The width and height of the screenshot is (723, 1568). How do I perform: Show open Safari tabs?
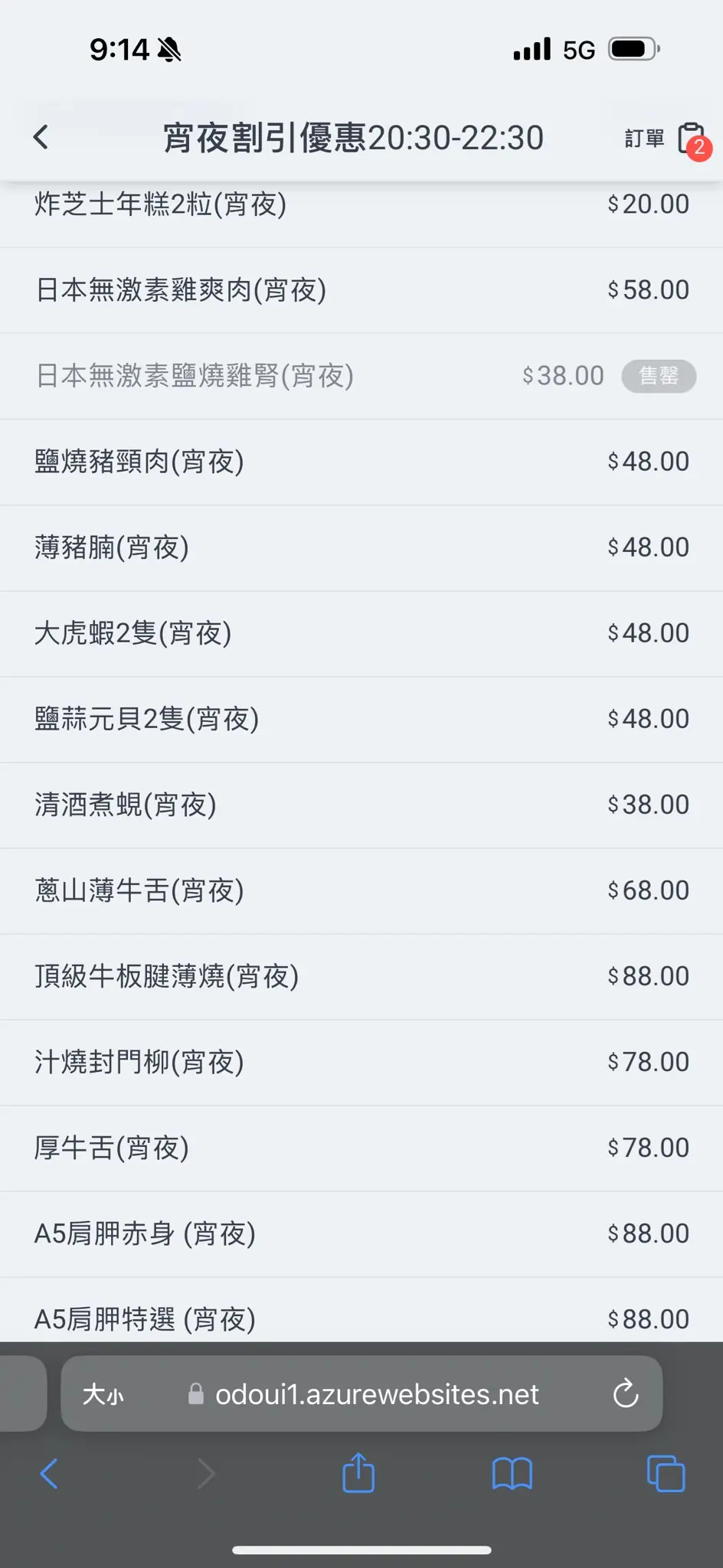[666, 1473]
